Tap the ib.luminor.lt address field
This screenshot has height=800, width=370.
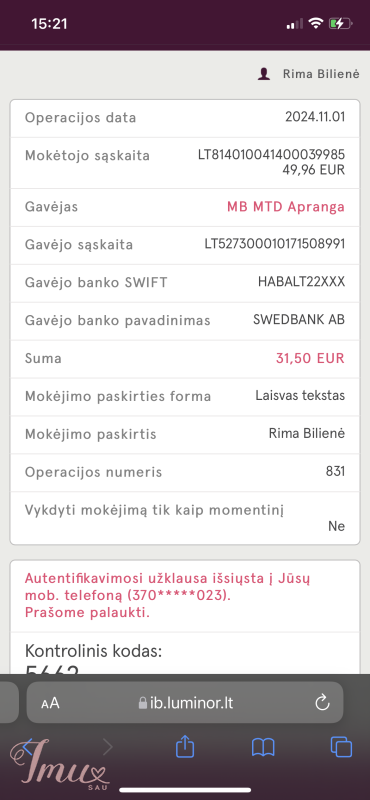point(185,703)
